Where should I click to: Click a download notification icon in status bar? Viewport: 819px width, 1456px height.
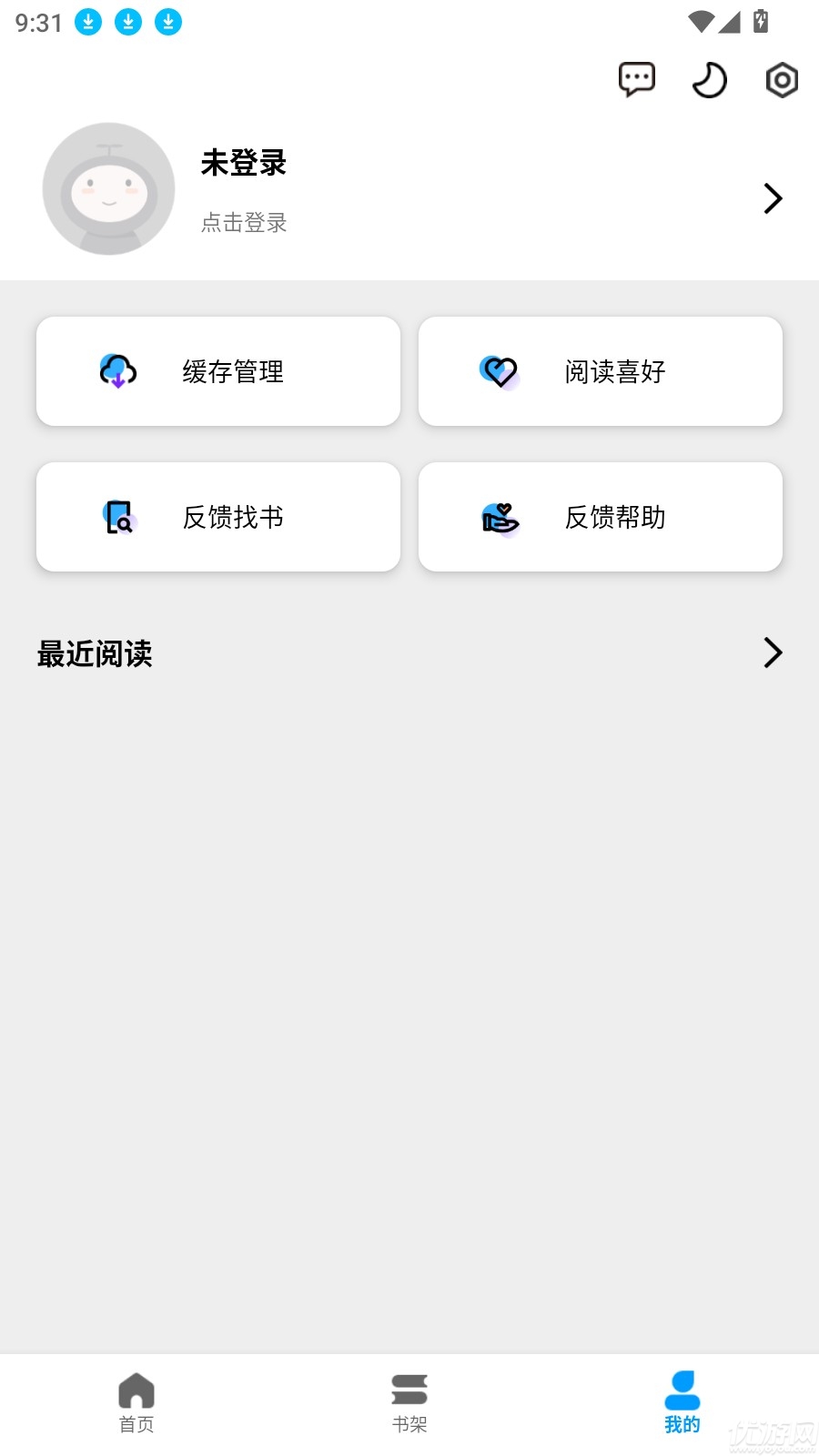click(x=88, y=22)
